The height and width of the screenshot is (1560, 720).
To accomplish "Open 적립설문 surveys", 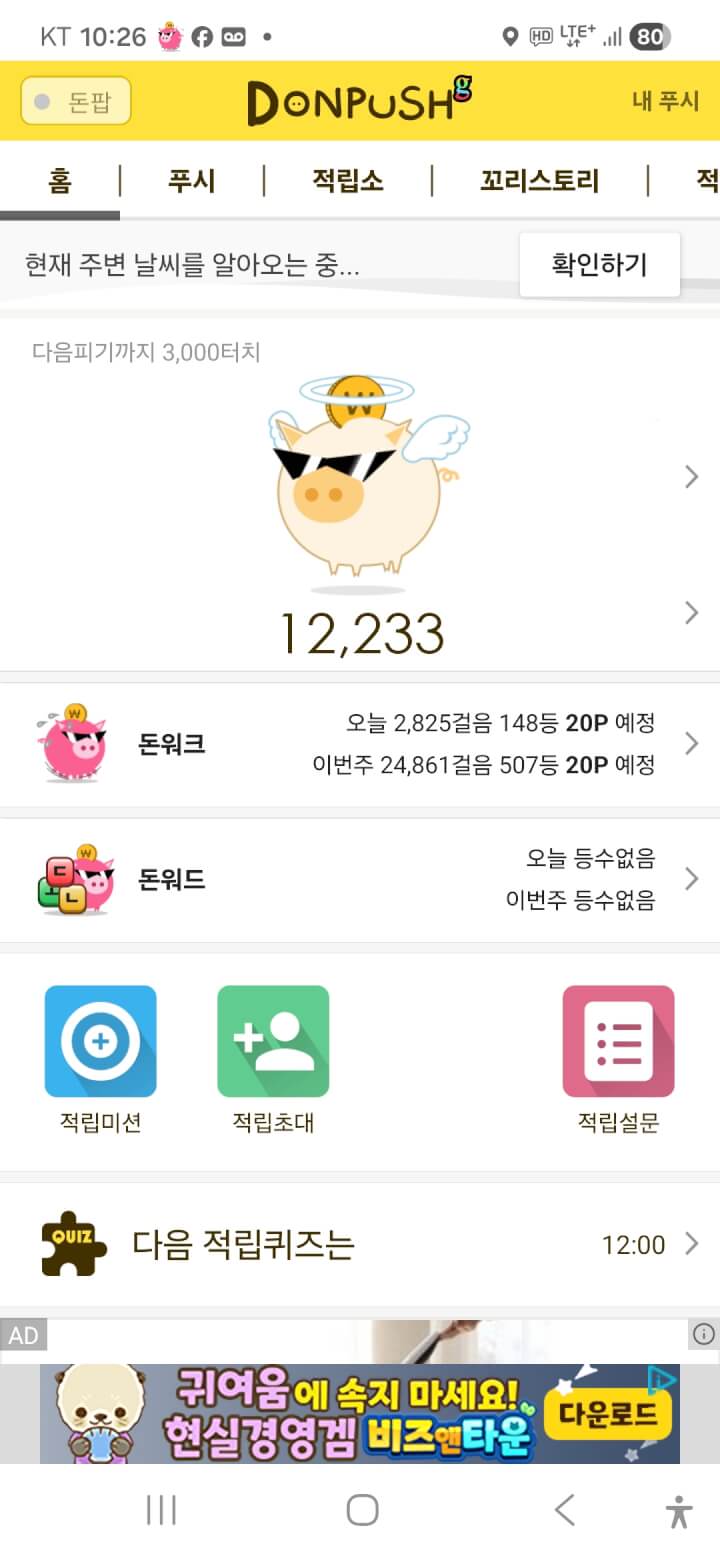I will [618, 1042].
